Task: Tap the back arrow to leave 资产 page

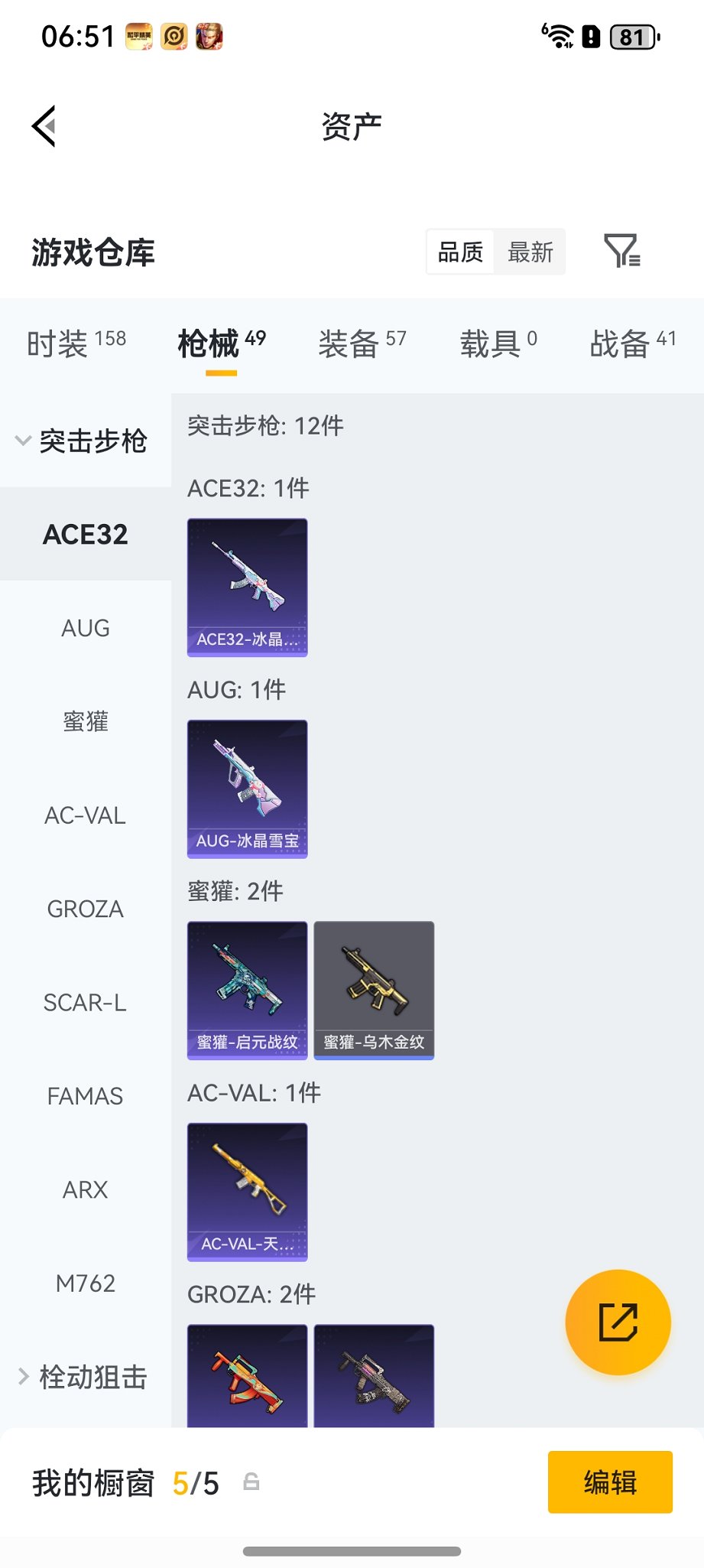Action: (x=44, y=126)
